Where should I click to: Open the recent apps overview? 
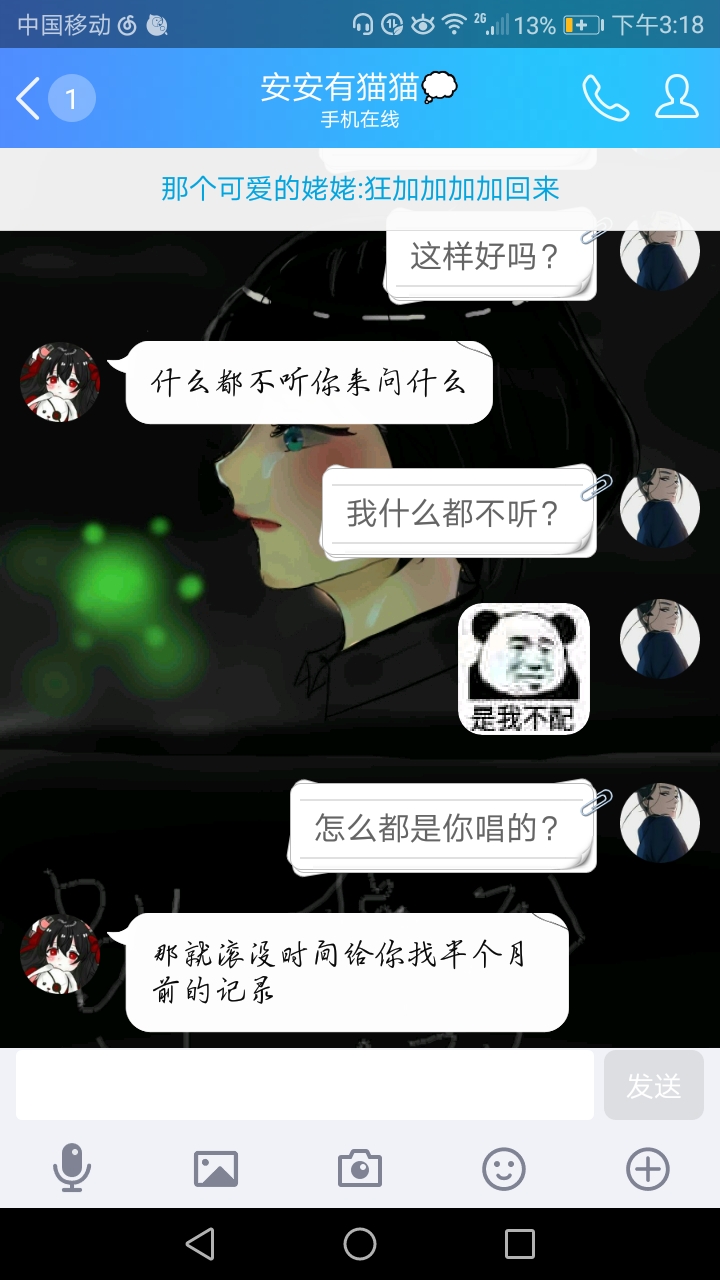520,1244
